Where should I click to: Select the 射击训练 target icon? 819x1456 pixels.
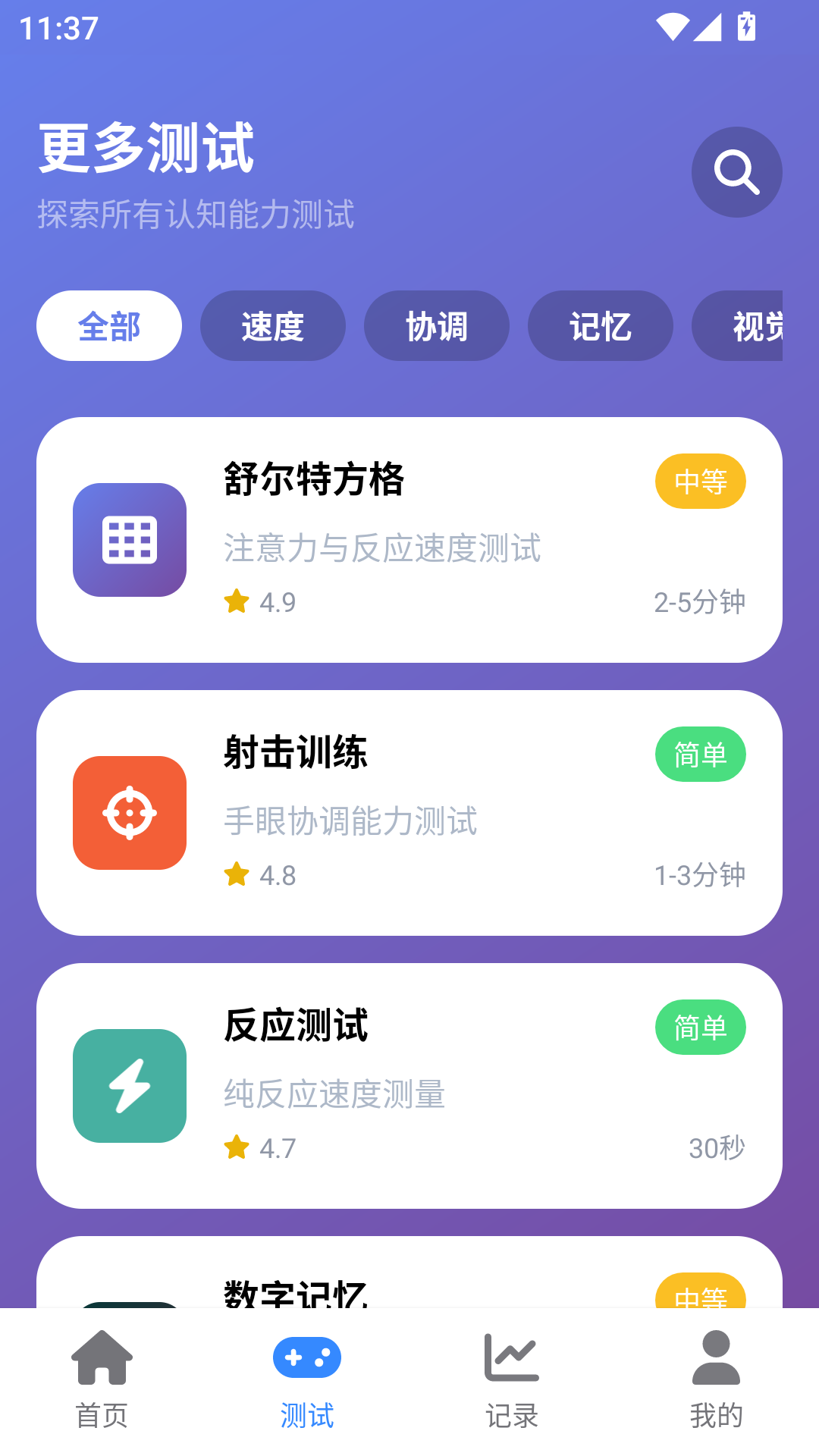(x=129, y=814)
